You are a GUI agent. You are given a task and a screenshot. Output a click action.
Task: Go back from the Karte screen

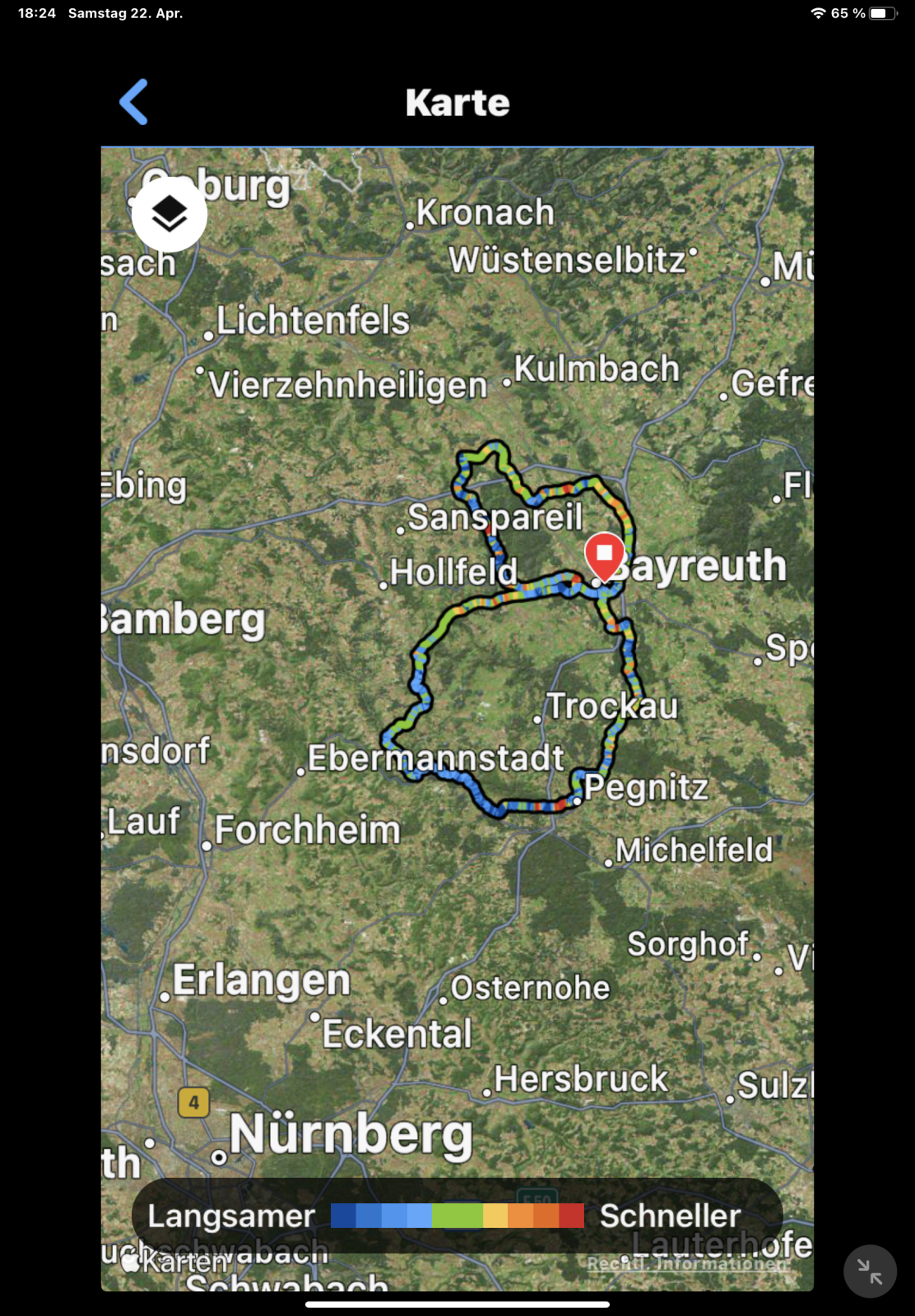[x=134, y=102]
